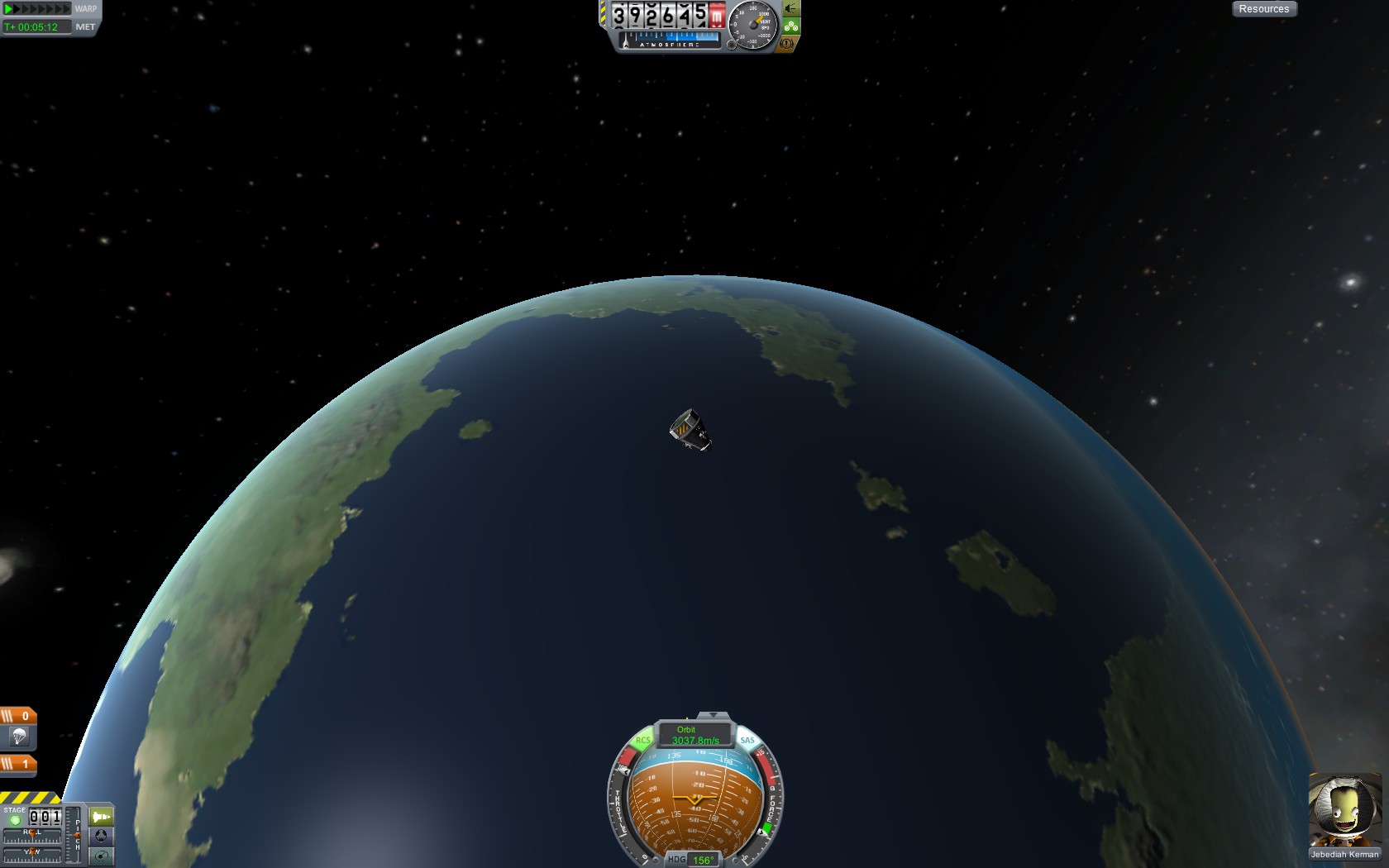Open the orbital map view button
1389x868 pixels.
[101, 856]
